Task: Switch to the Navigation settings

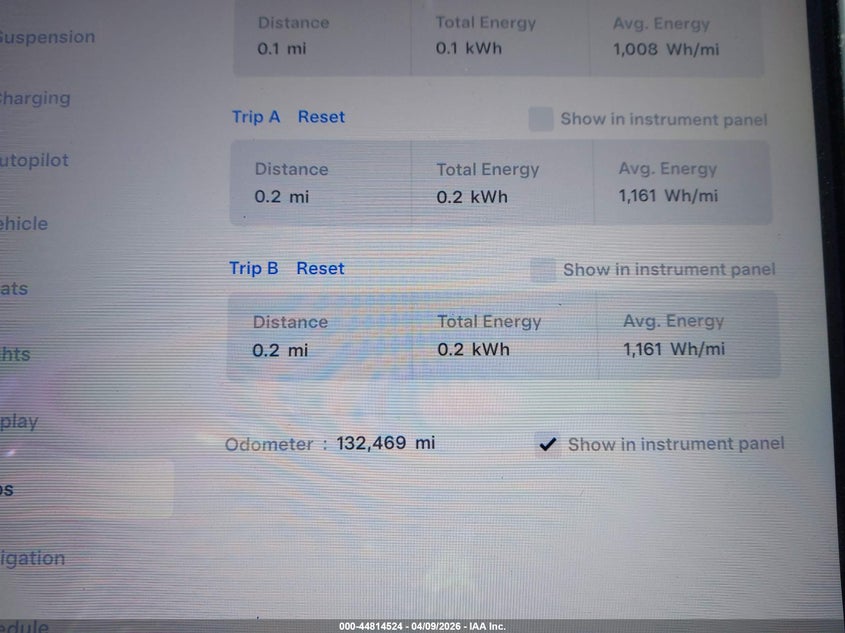Action: [33, 558]
